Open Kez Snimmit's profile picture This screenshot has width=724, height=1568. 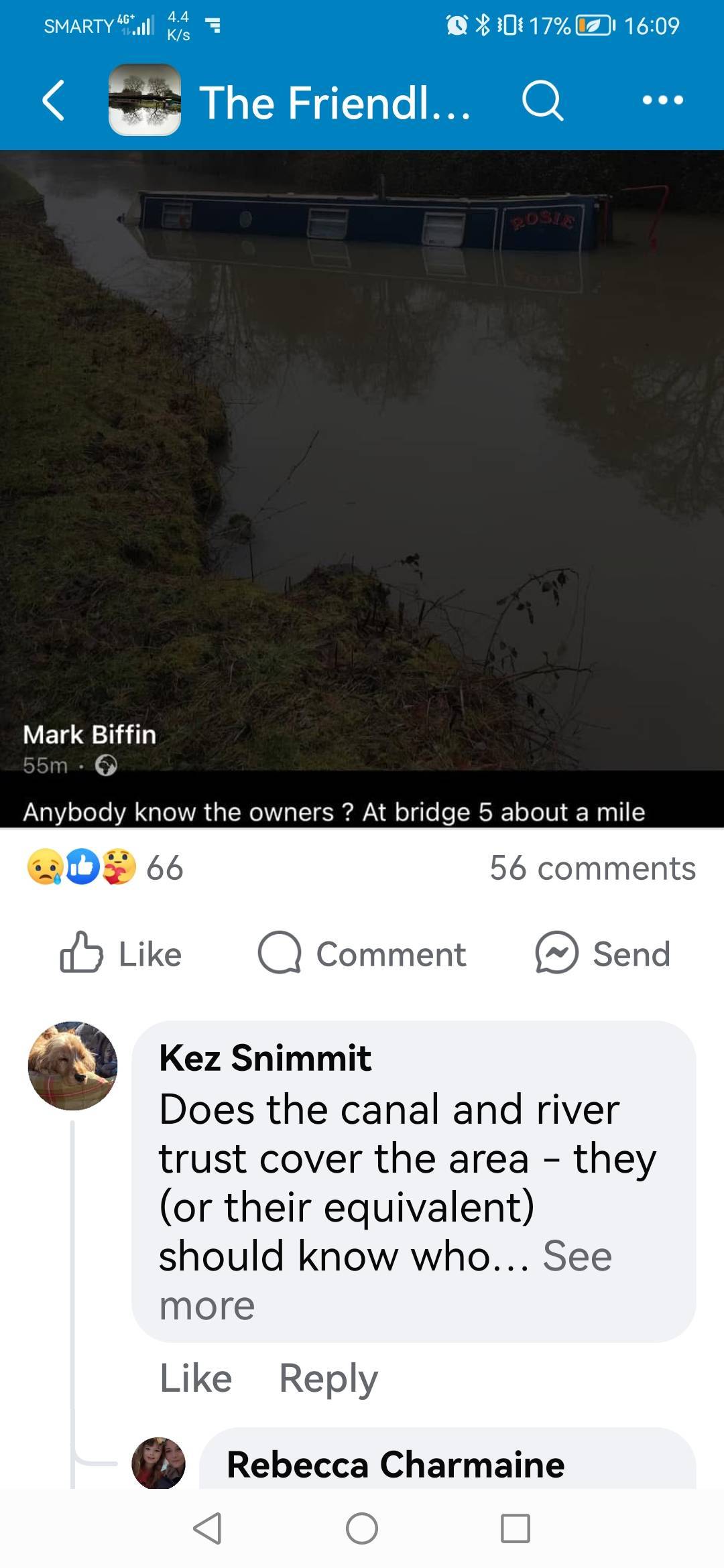(72, 1065)
